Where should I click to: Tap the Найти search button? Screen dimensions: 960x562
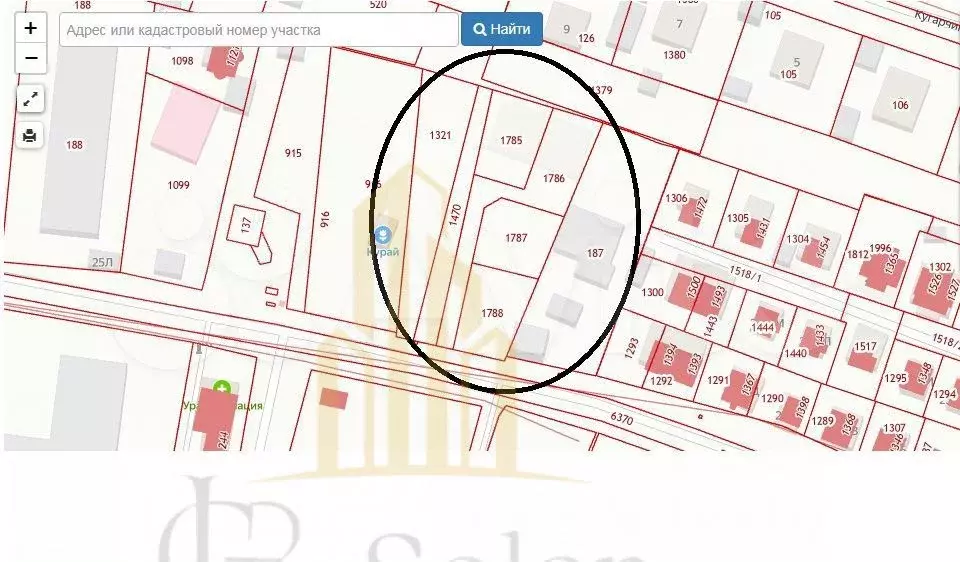pyautogui.click(x=502, y=30)
